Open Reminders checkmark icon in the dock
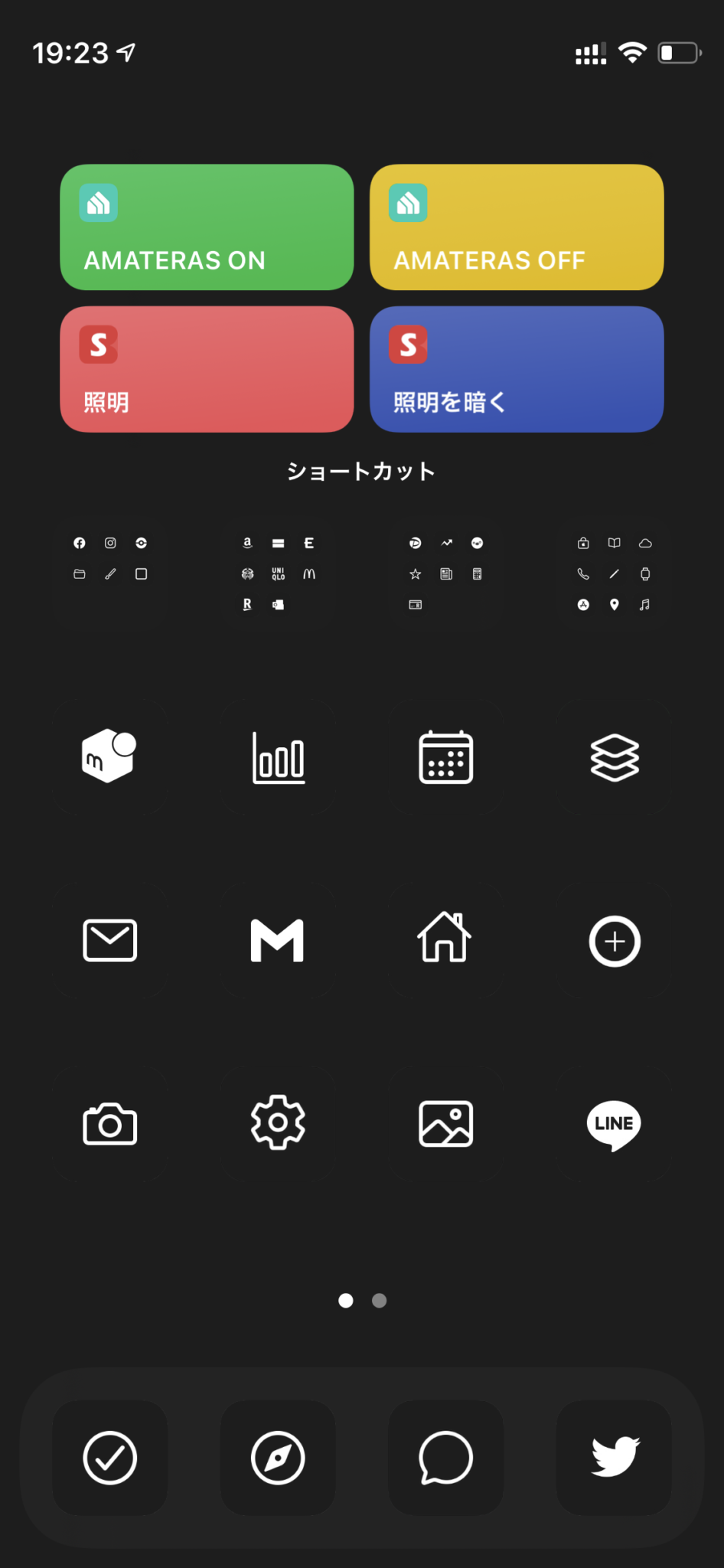The image size is (724, 1568). click(109, 1458)
